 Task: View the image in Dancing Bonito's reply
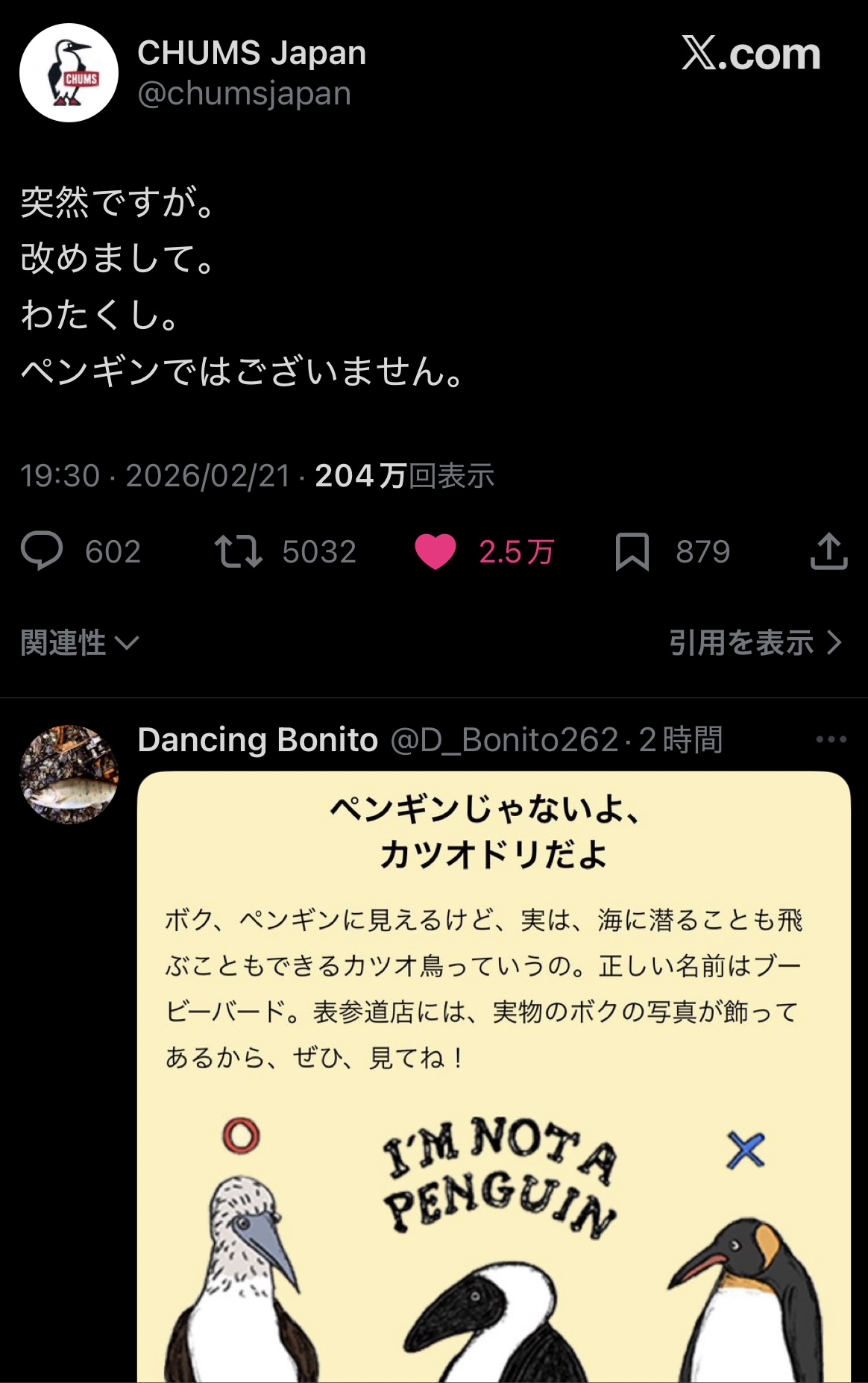(494, 1076)
